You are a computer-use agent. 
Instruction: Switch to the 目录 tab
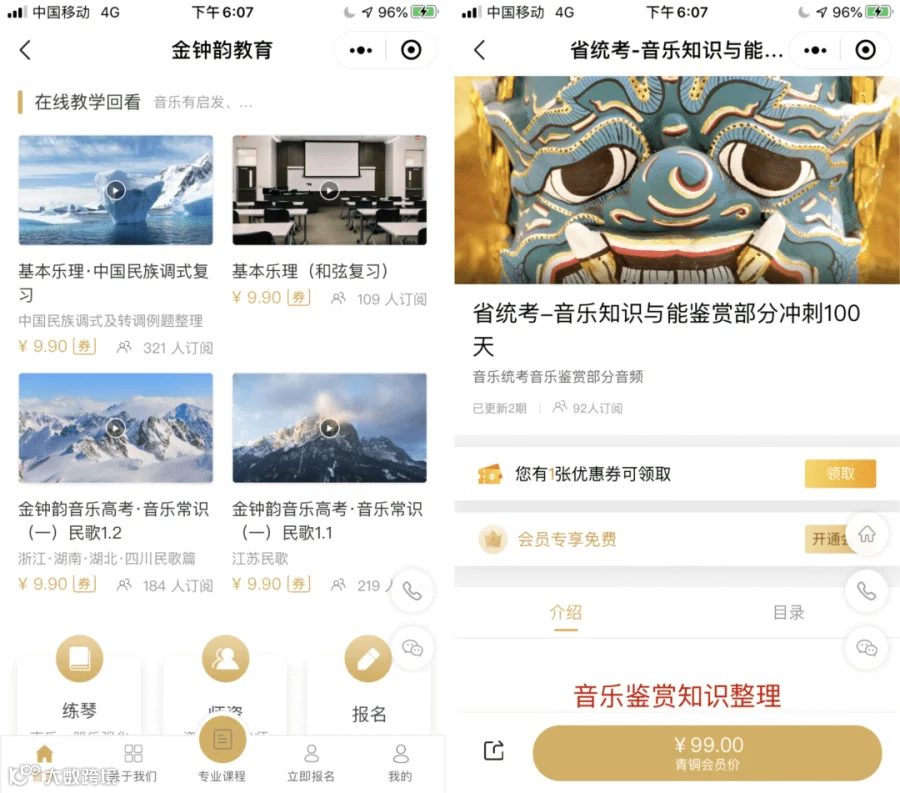pos(788,612)
